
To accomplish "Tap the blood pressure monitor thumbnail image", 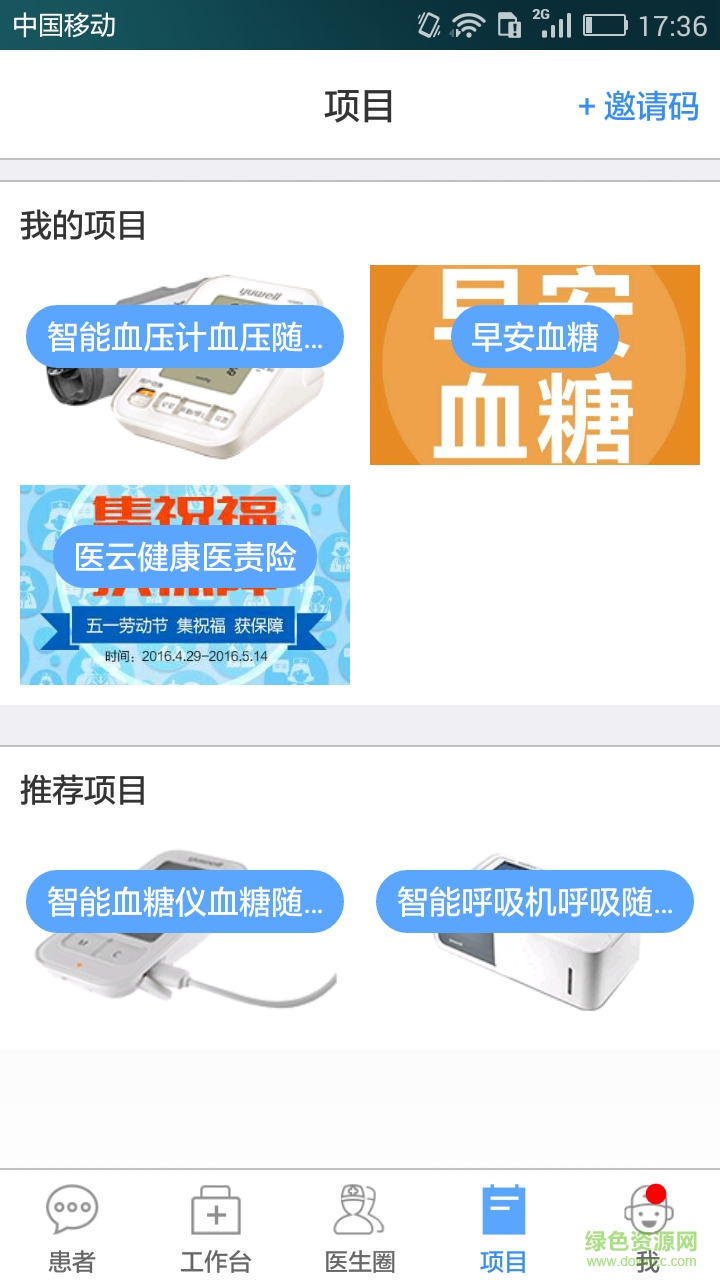I will click(x=184, y=410).
